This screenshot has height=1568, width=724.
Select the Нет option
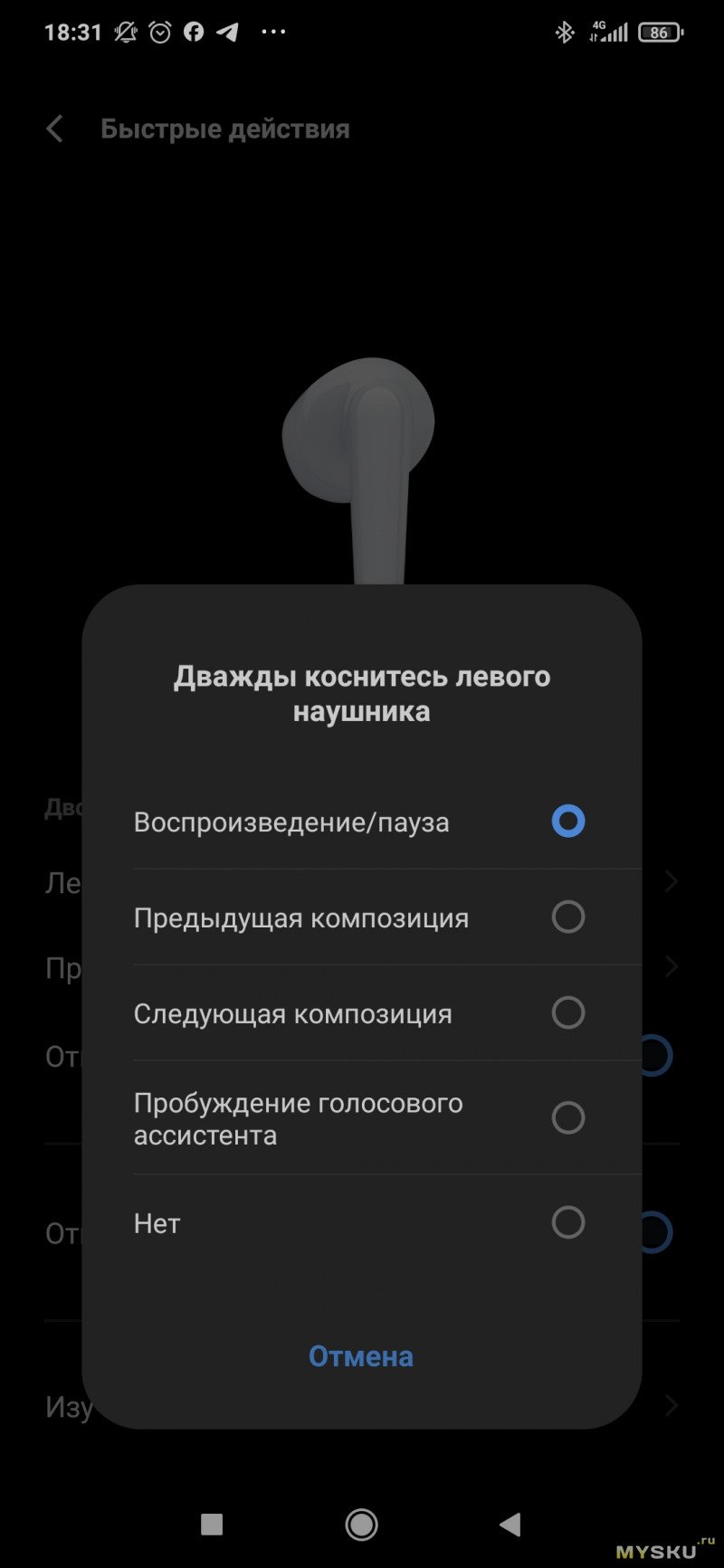(x=567, y=1223)
